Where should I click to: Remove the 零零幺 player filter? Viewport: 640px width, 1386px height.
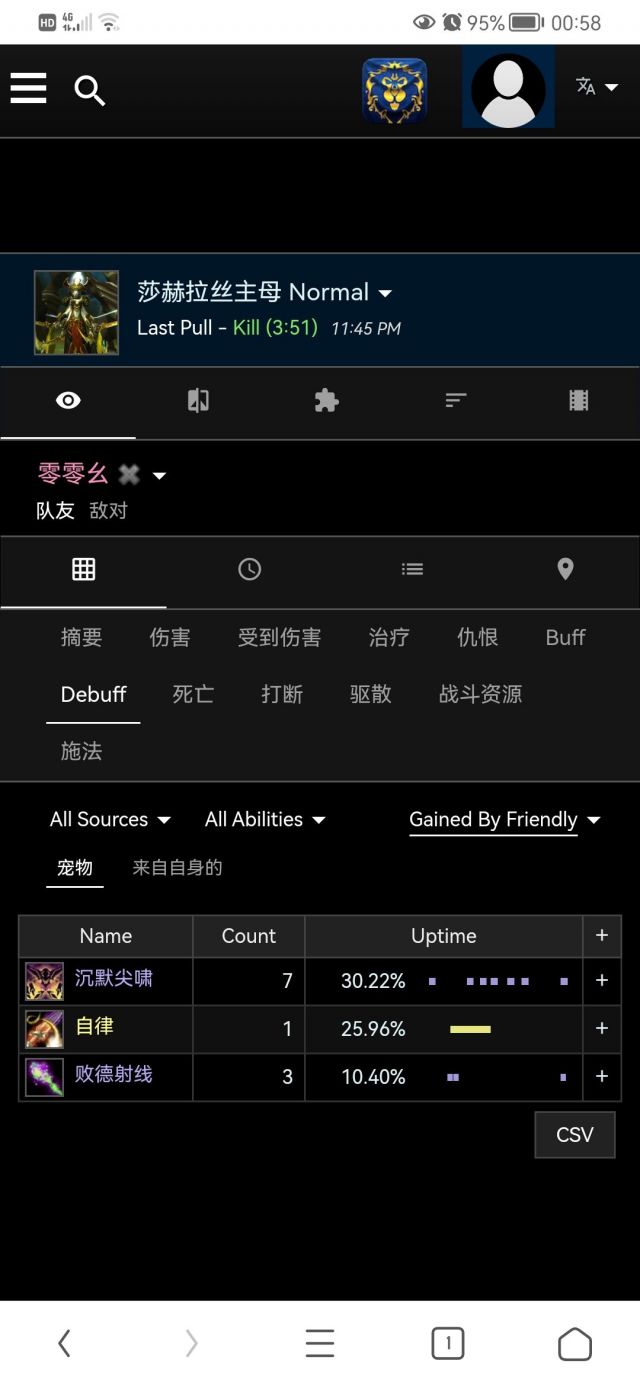click(129, 474)
